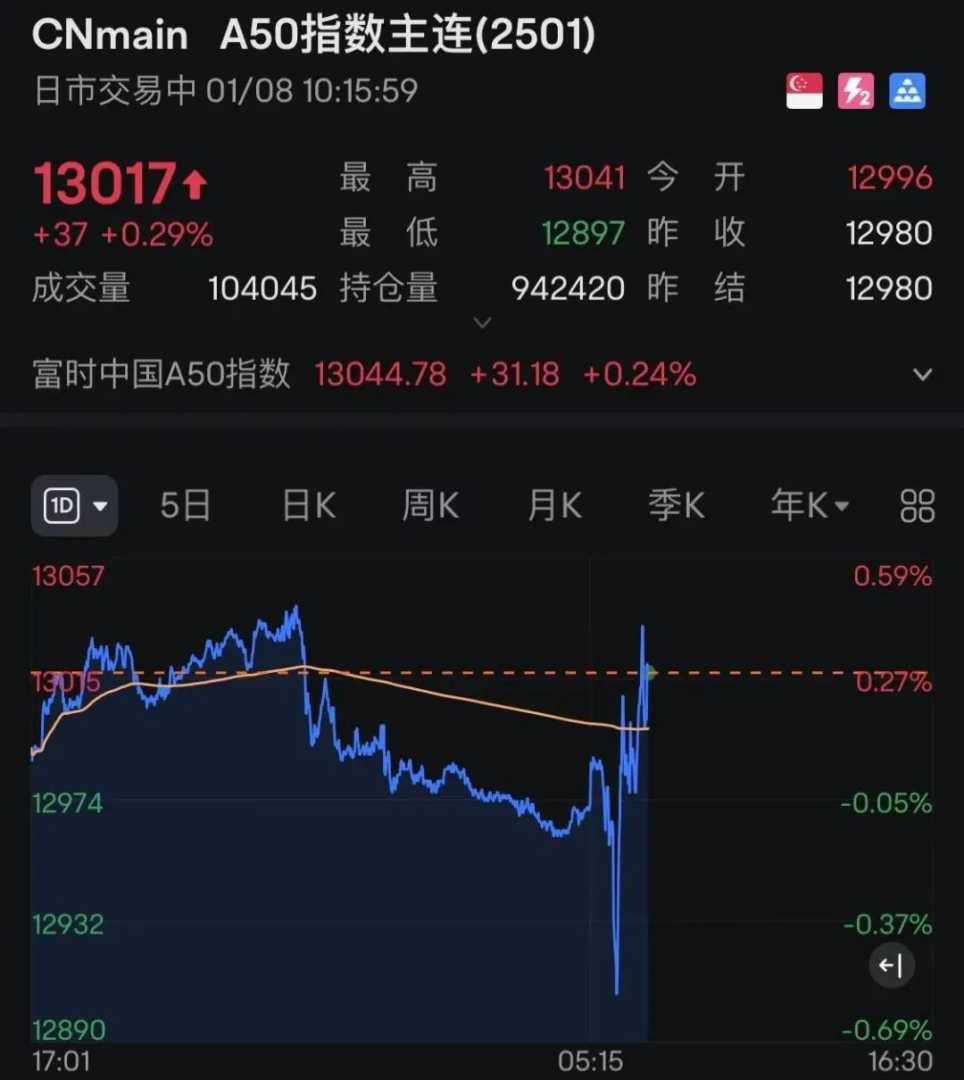The image size is (964, 1080).
Task: Tap the pink lightning quote level icon
Action: 856,91
